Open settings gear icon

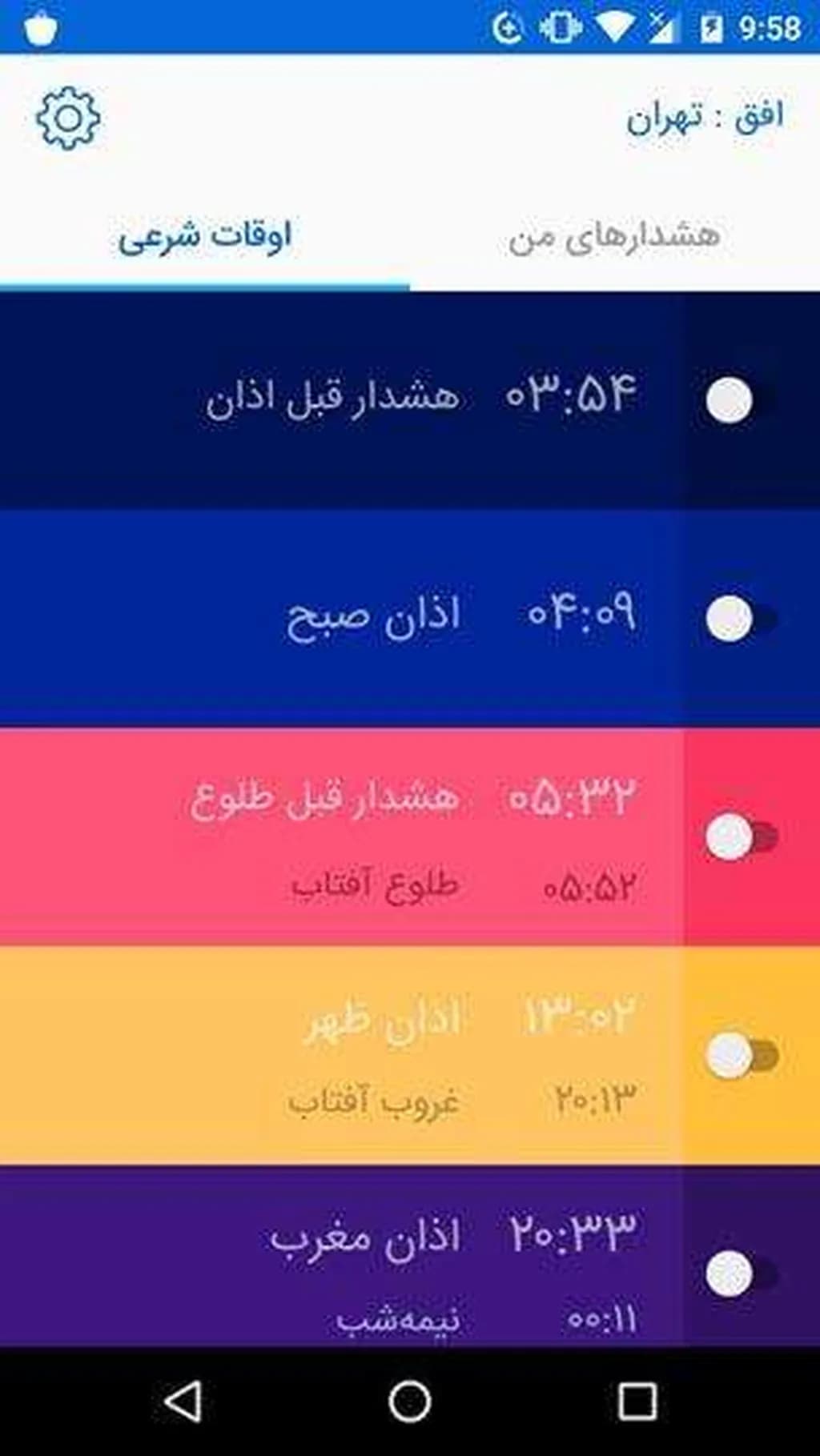click(68, 118)
